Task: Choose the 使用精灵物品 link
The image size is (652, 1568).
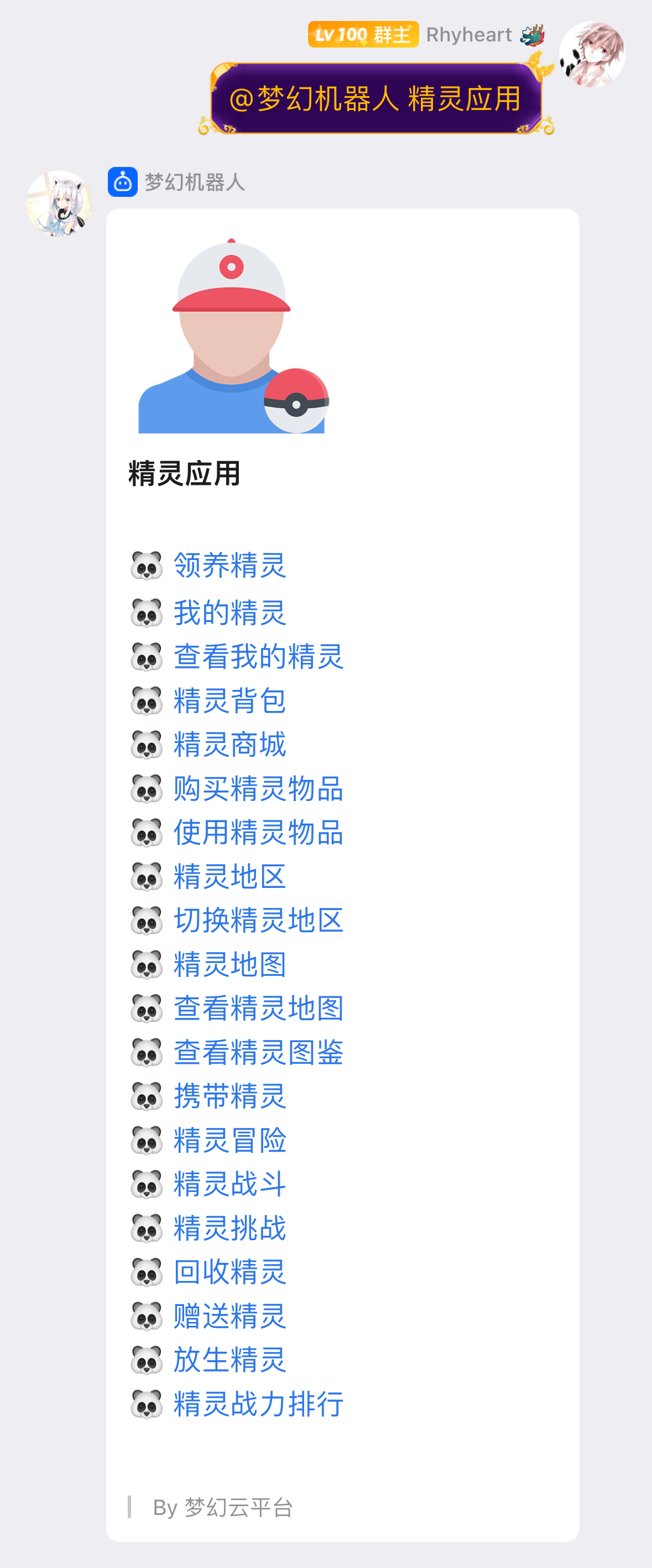Action: (x=258, y=832)
